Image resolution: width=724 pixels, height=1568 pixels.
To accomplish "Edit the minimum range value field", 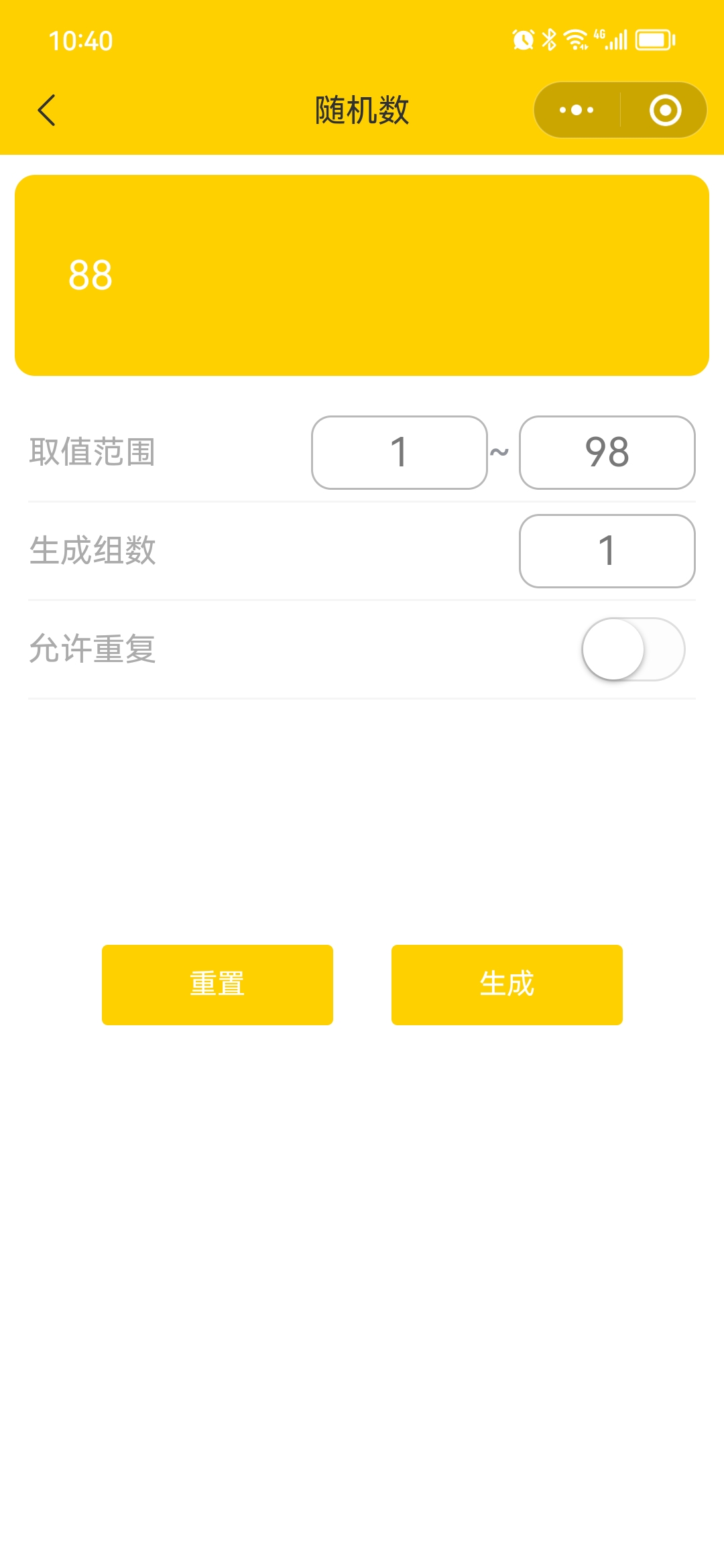I will click(x=400, y=452).
